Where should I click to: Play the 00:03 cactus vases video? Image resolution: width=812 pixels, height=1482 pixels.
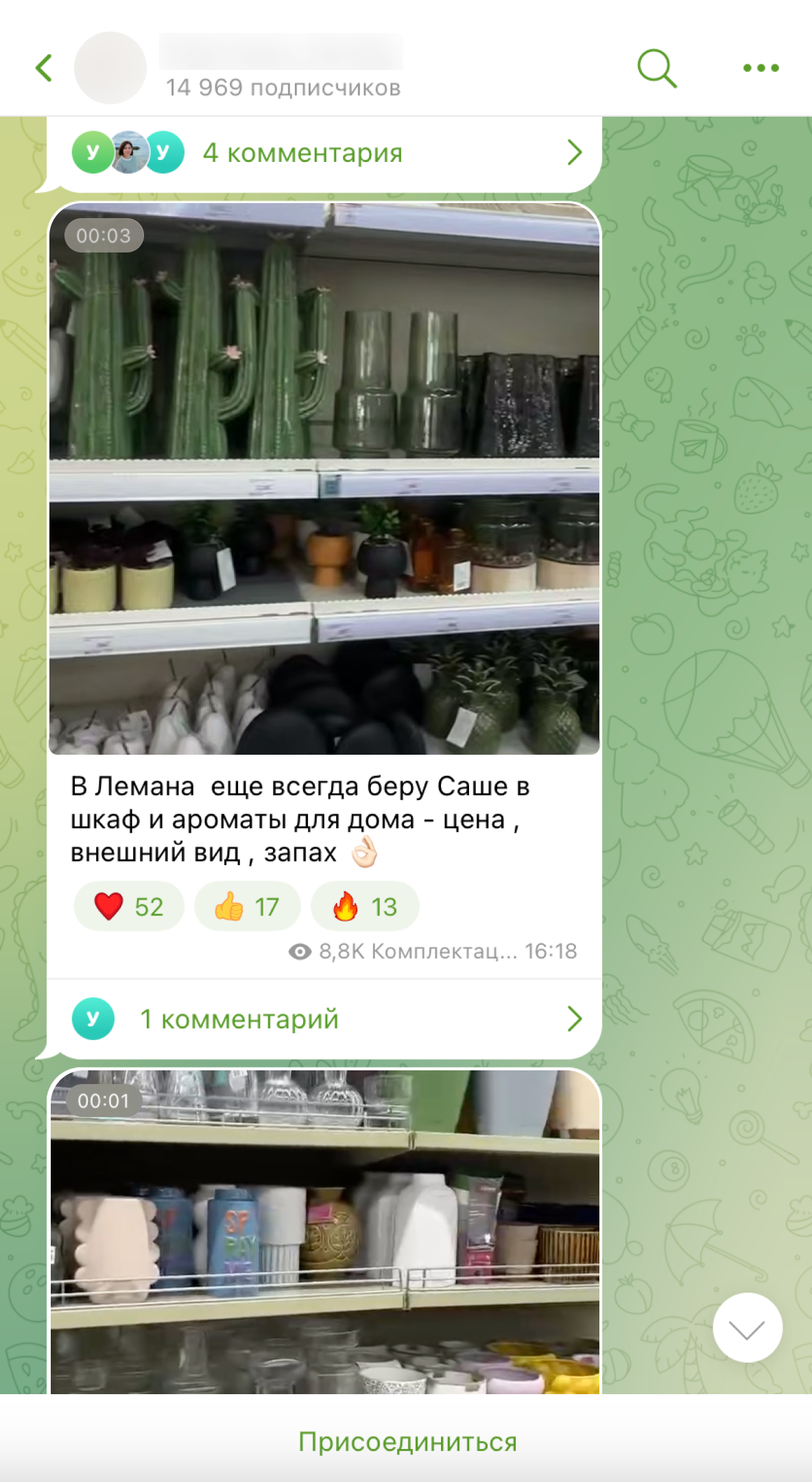pos(324,478)
